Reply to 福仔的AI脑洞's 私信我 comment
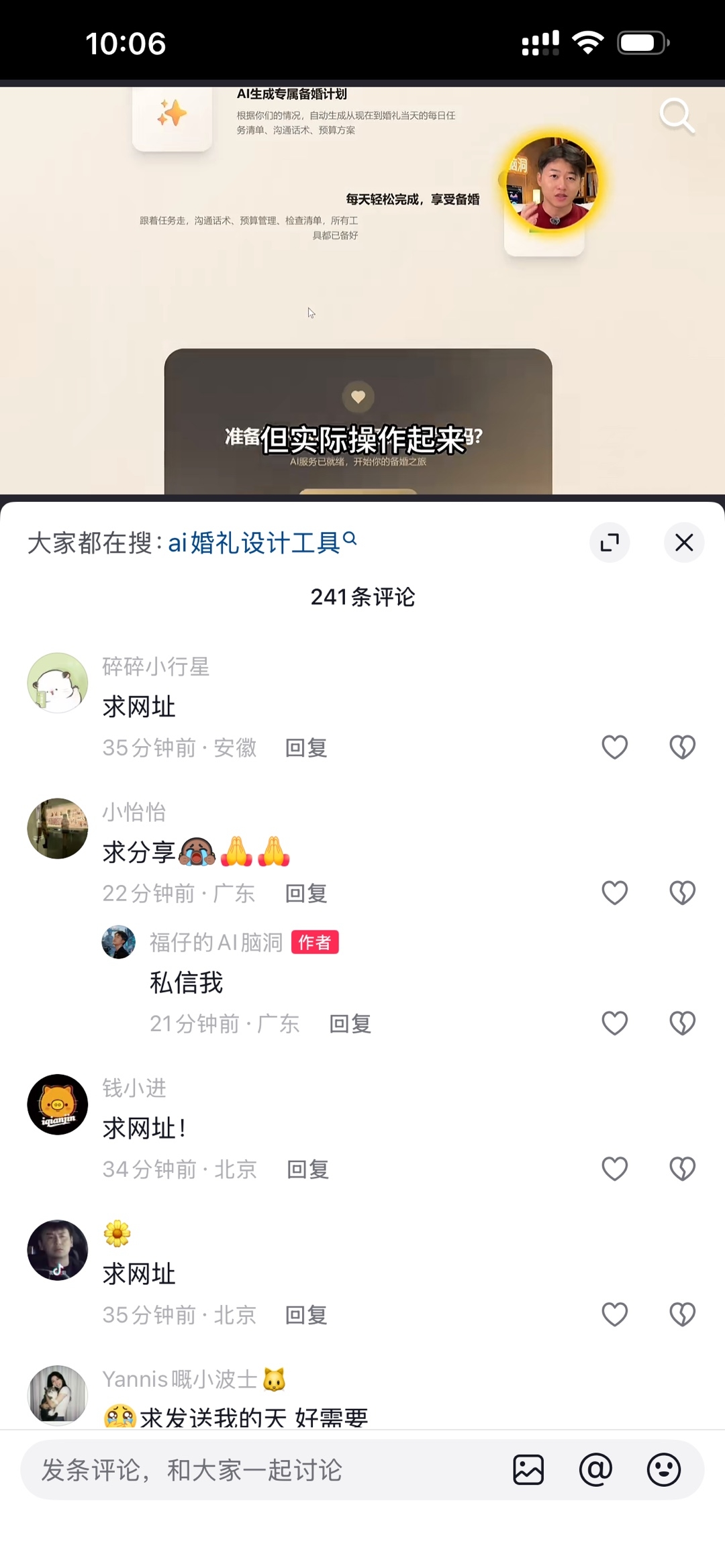The image size is (725, 1568). tap(350, 1023)
